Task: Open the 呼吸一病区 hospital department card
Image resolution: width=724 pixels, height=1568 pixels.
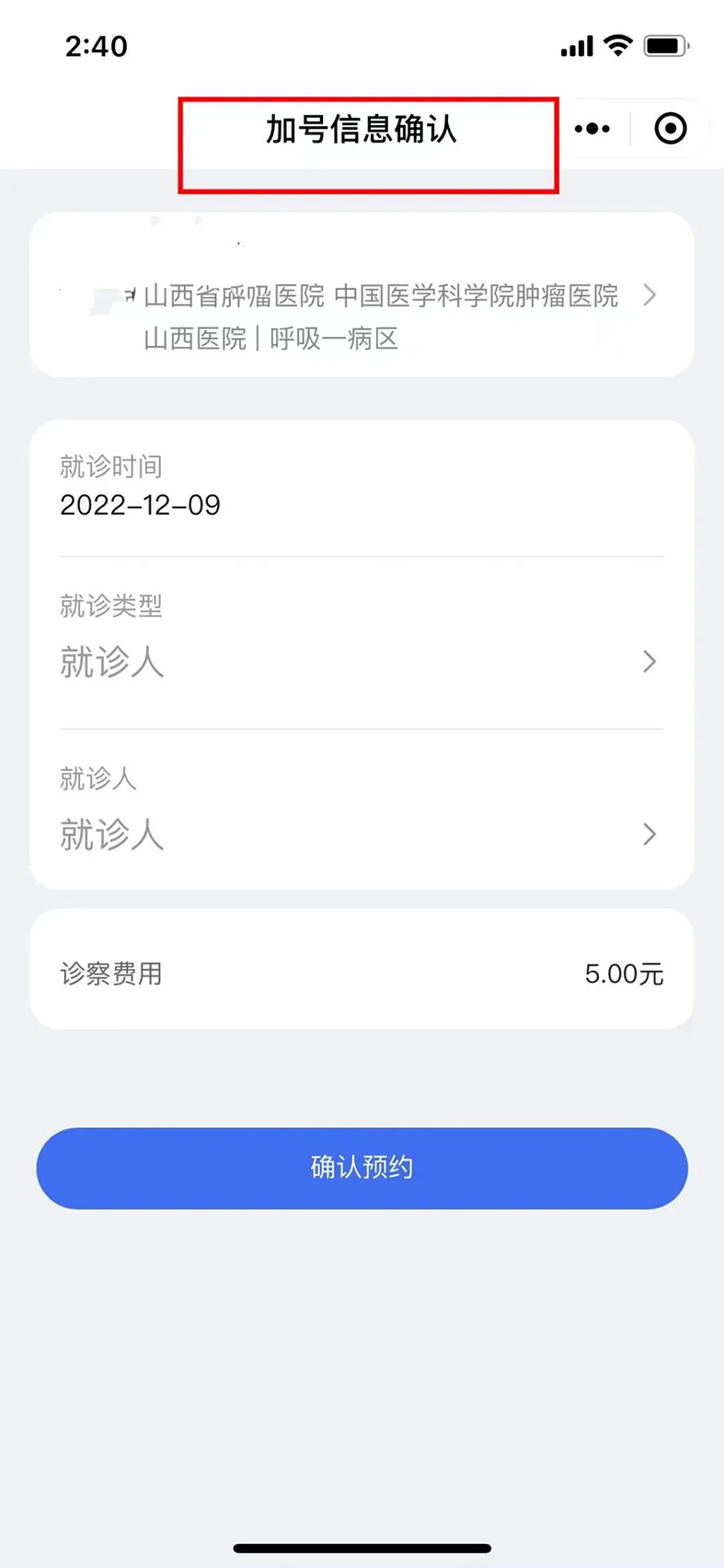Action: pos(362,295)
